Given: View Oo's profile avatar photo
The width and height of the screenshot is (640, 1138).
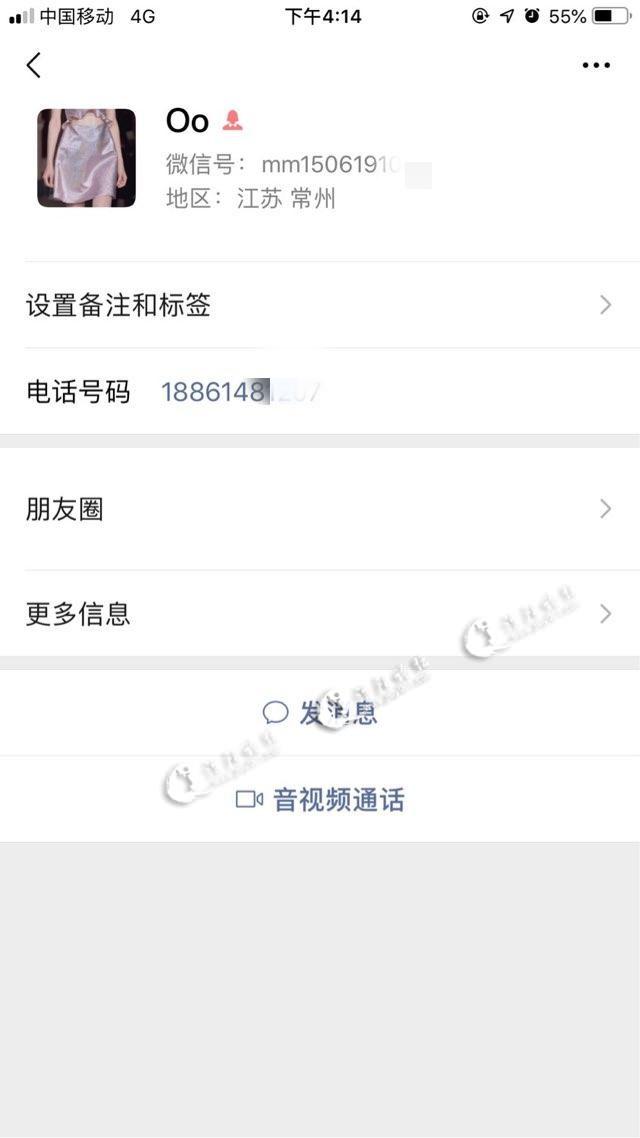Looking at the screenshot, I should click(86, 158).
